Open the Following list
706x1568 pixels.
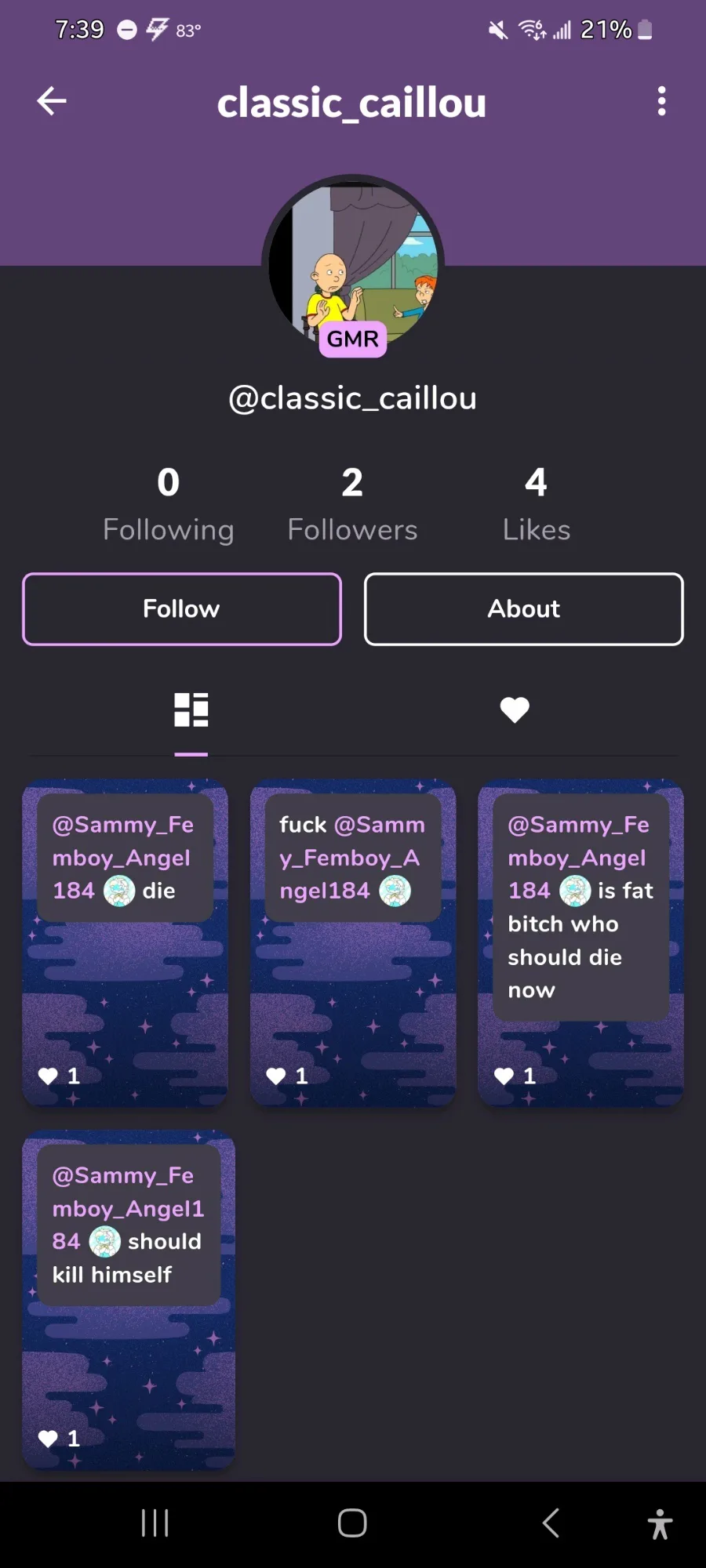click(x=169, y=504)
